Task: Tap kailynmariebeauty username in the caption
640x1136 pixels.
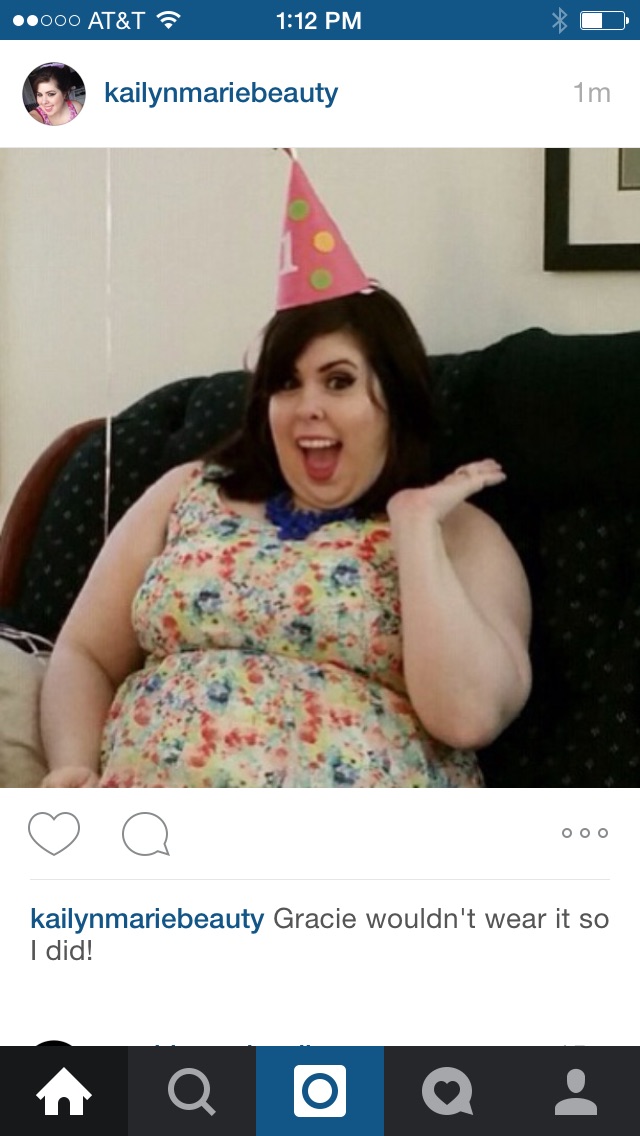Action: 147,919
